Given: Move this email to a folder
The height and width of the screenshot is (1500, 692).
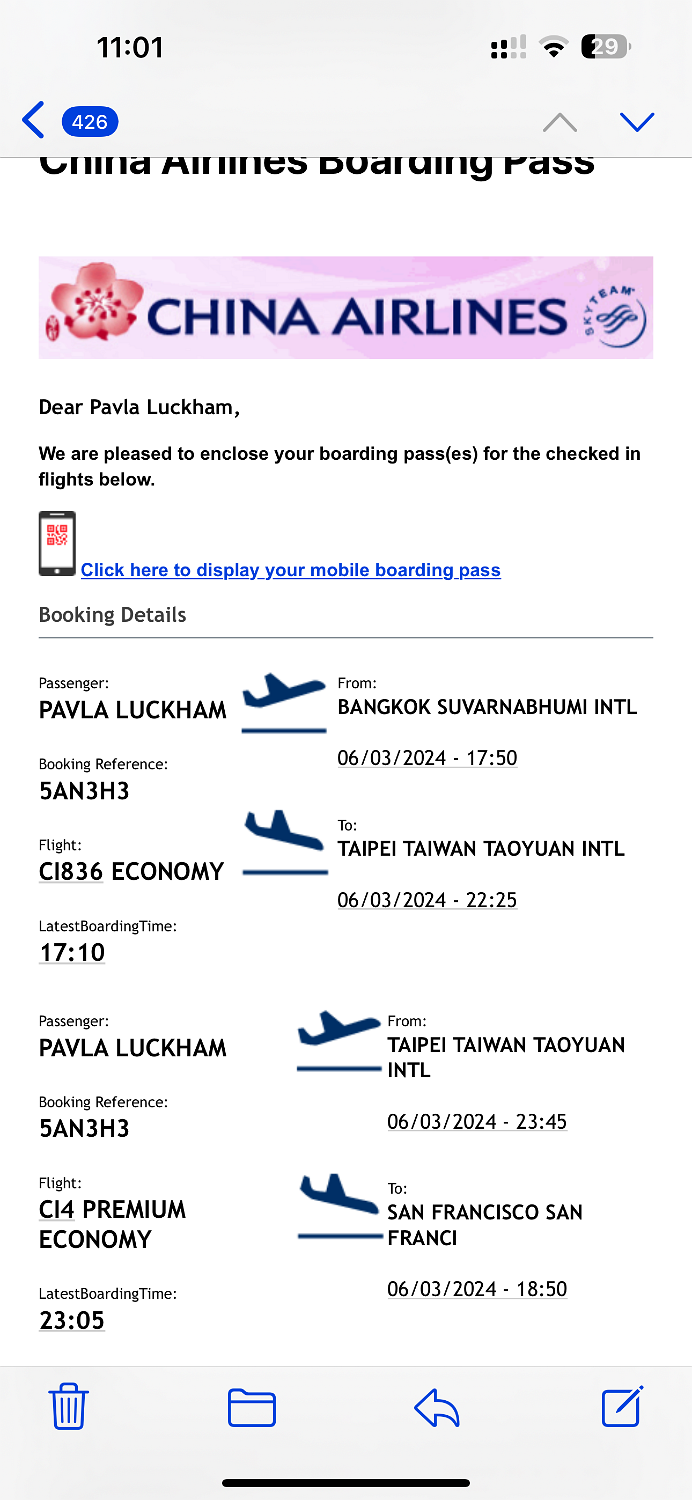Looking at the screenshot, I should click(252, 1407).
